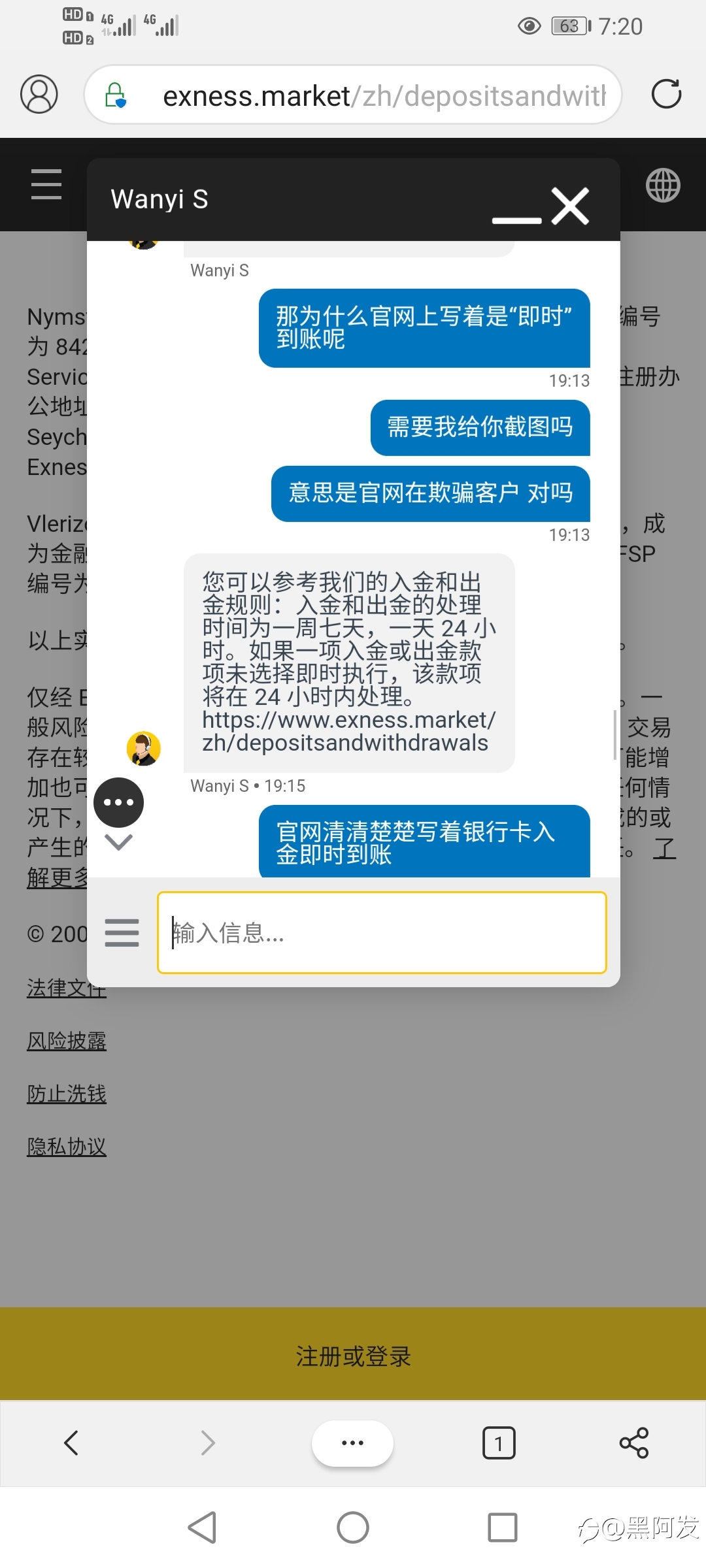Screen dimensions: 706x1568
Task: Open the browser tabs switcher
Action: click(x=499, y=1443)
